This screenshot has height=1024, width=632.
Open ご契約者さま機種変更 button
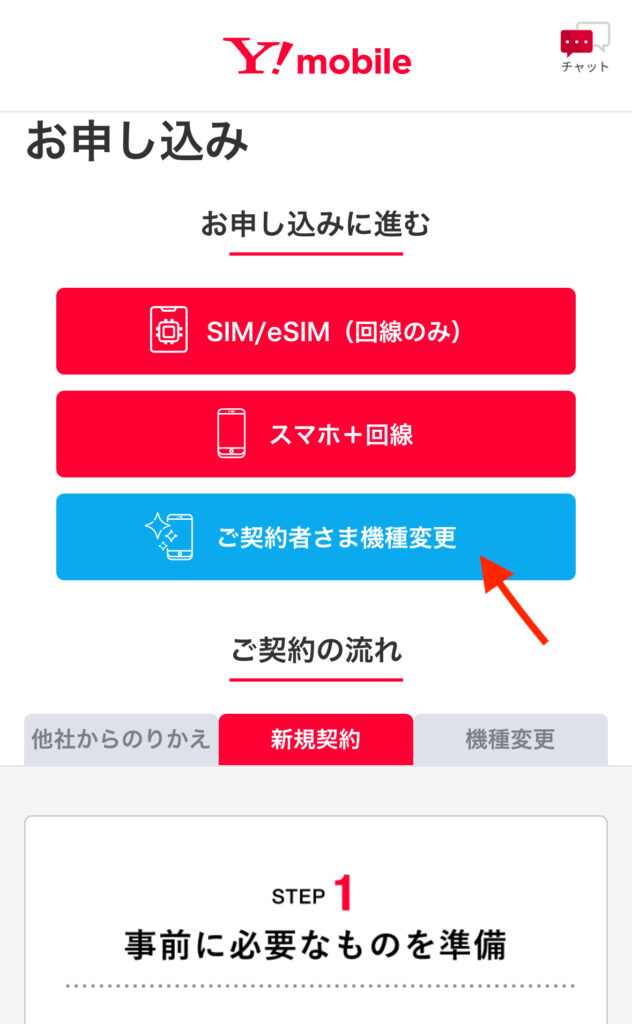[316, 537]
